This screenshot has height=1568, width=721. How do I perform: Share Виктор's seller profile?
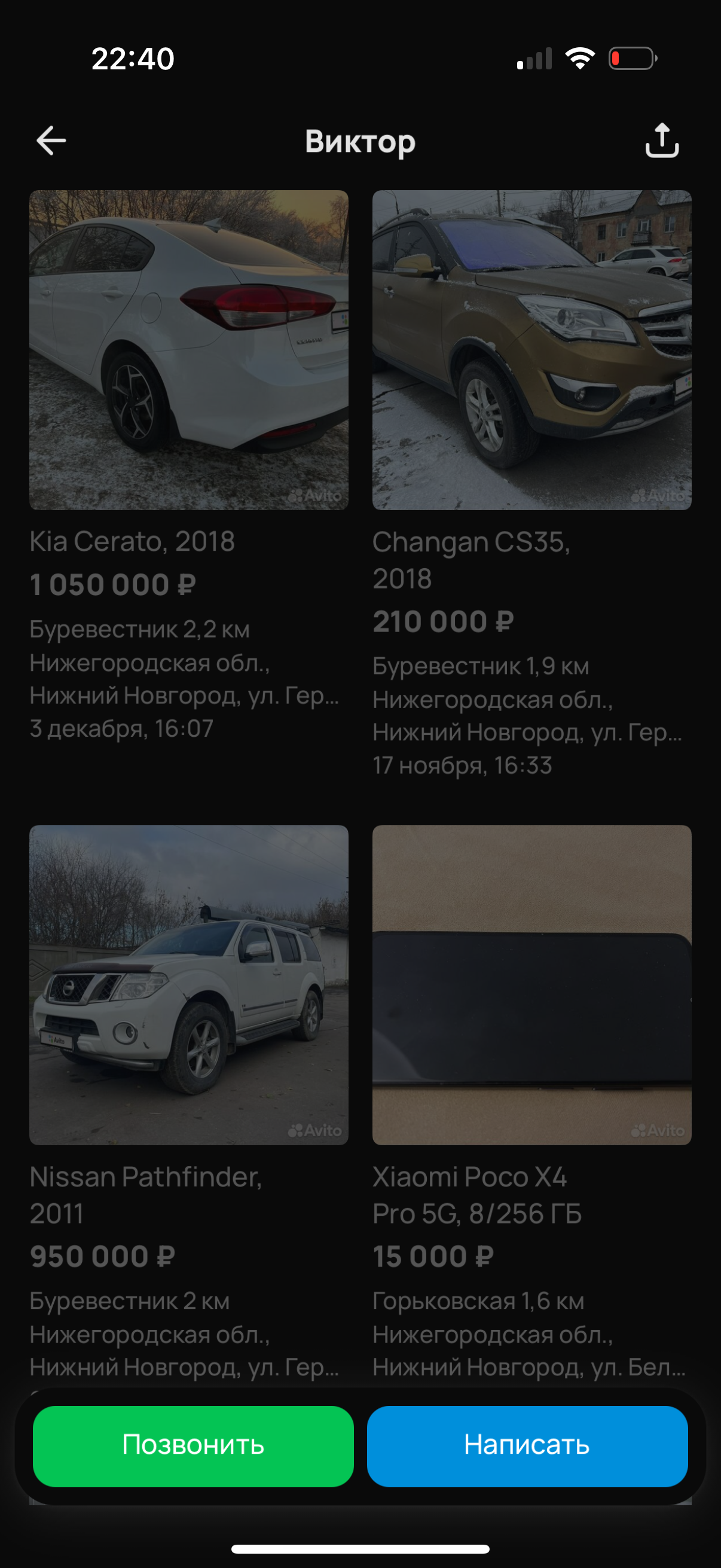point(662,141)
